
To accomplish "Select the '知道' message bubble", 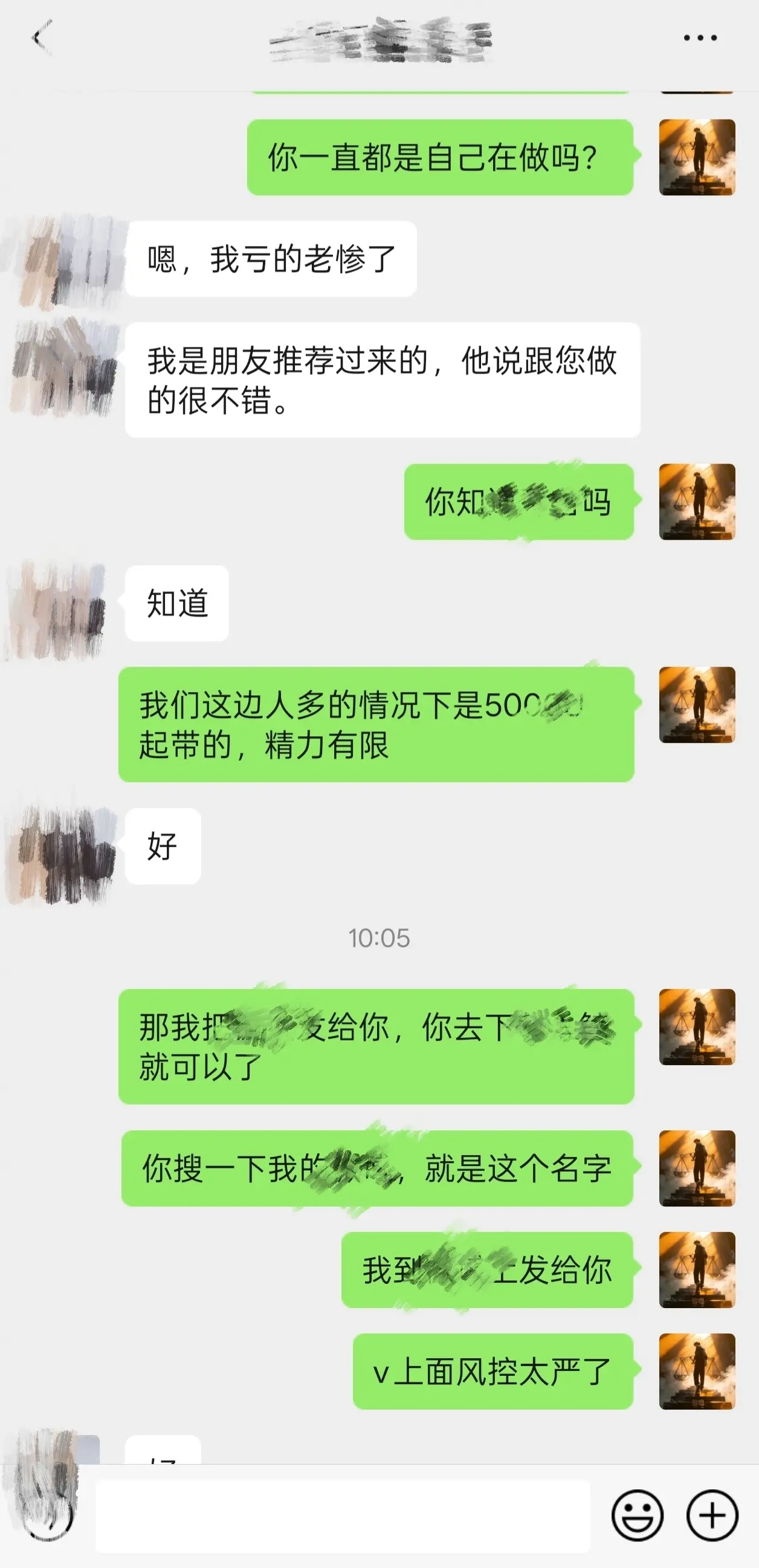I will pos(175,603).
